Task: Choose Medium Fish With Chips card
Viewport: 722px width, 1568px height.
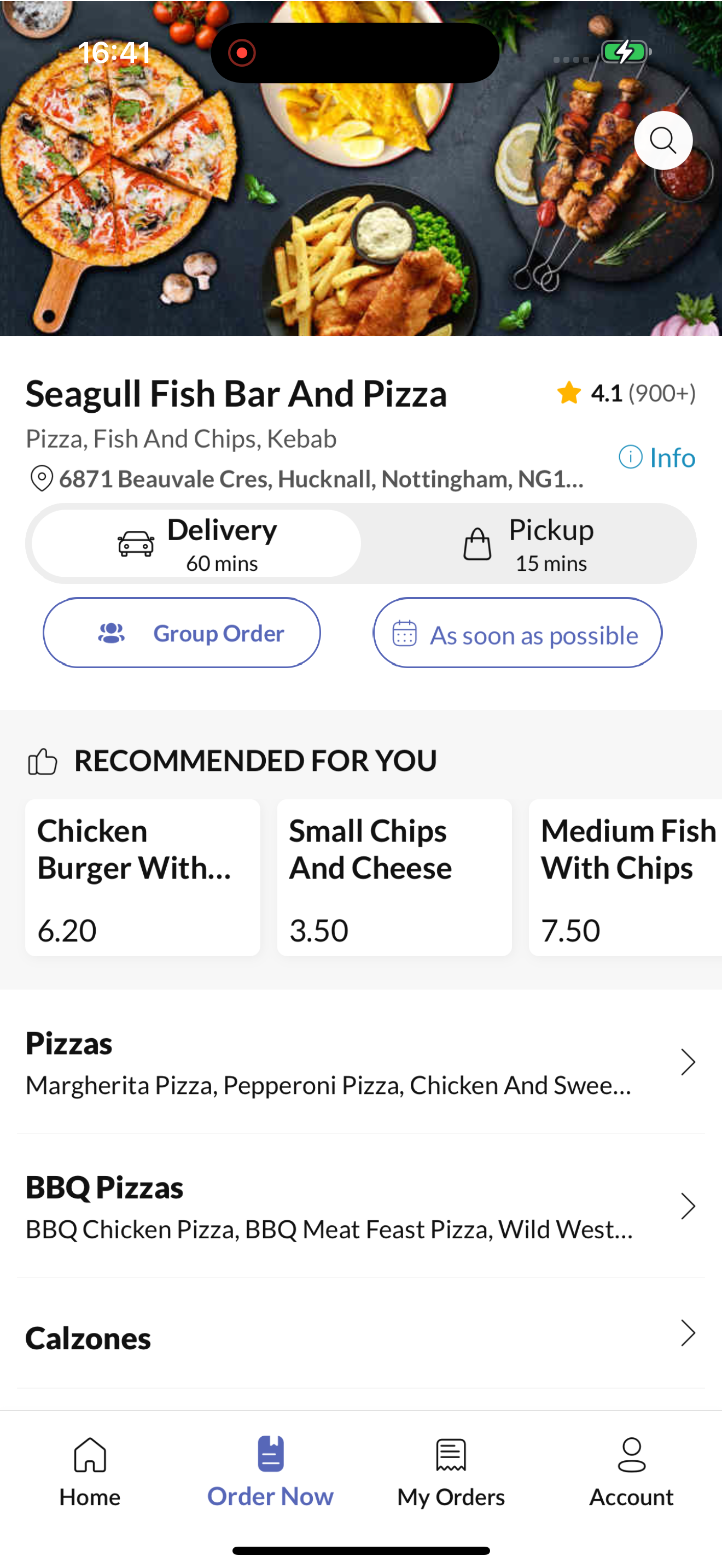Action: click(x=625, y=877)
